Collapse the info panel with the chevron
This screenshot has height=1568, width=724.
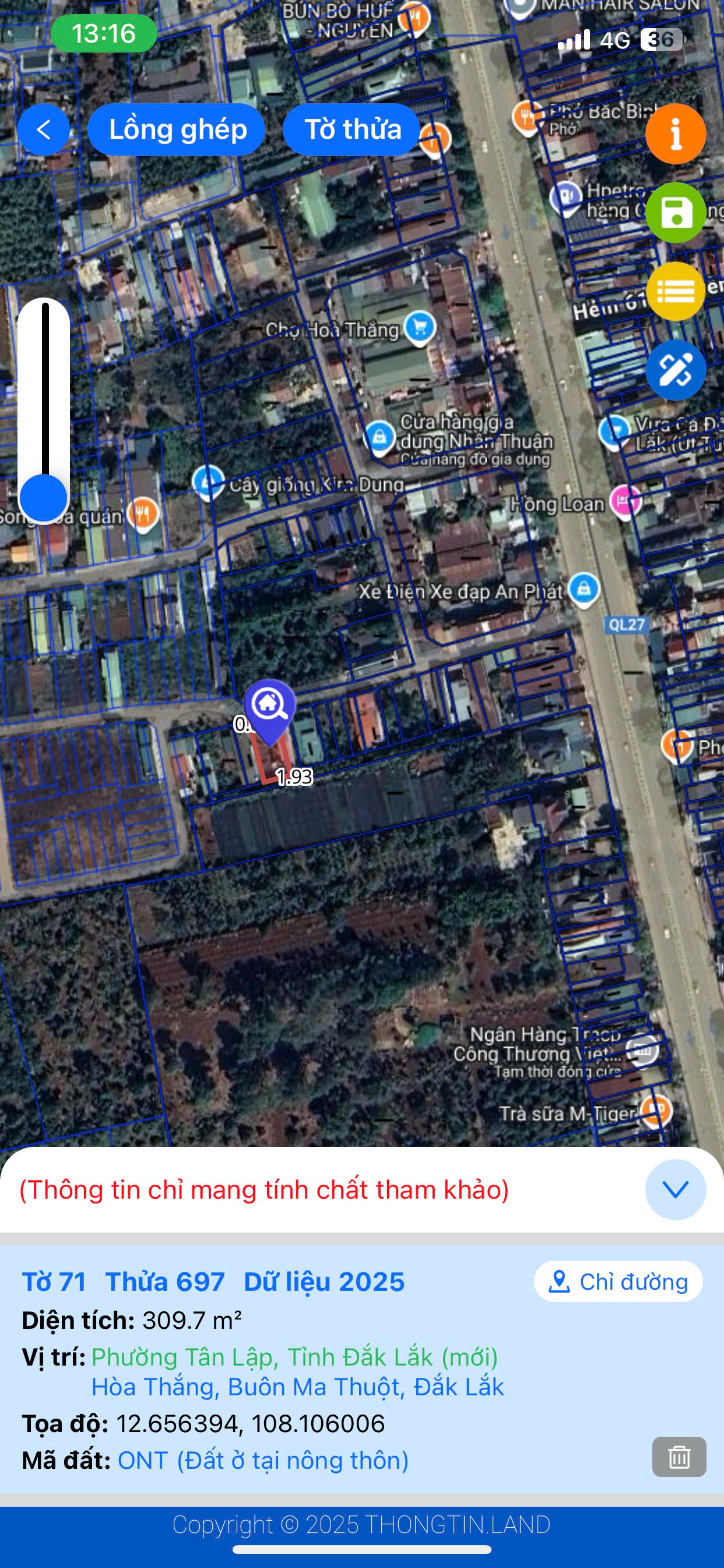click(x=676, y=1189)
